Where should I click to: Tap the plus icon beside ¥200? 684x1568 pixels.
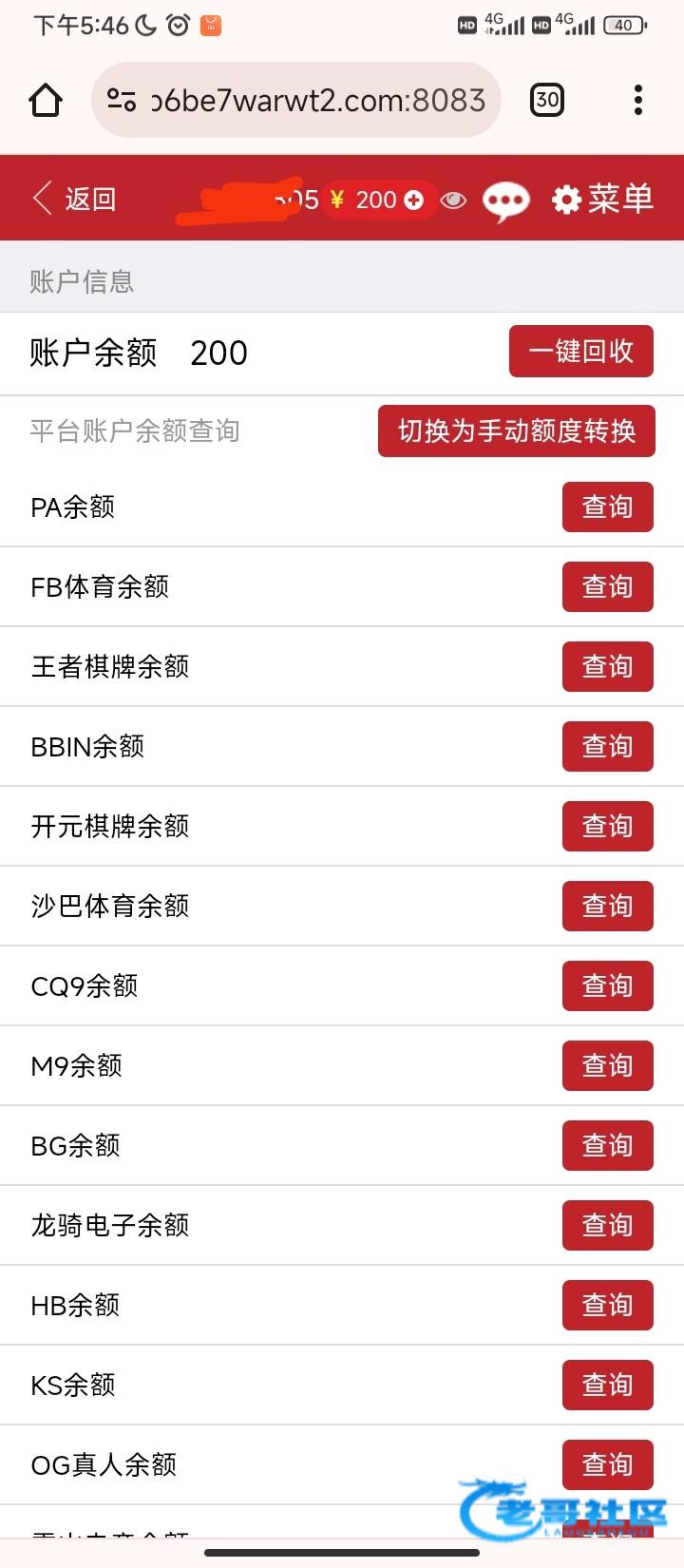(414, 200)
